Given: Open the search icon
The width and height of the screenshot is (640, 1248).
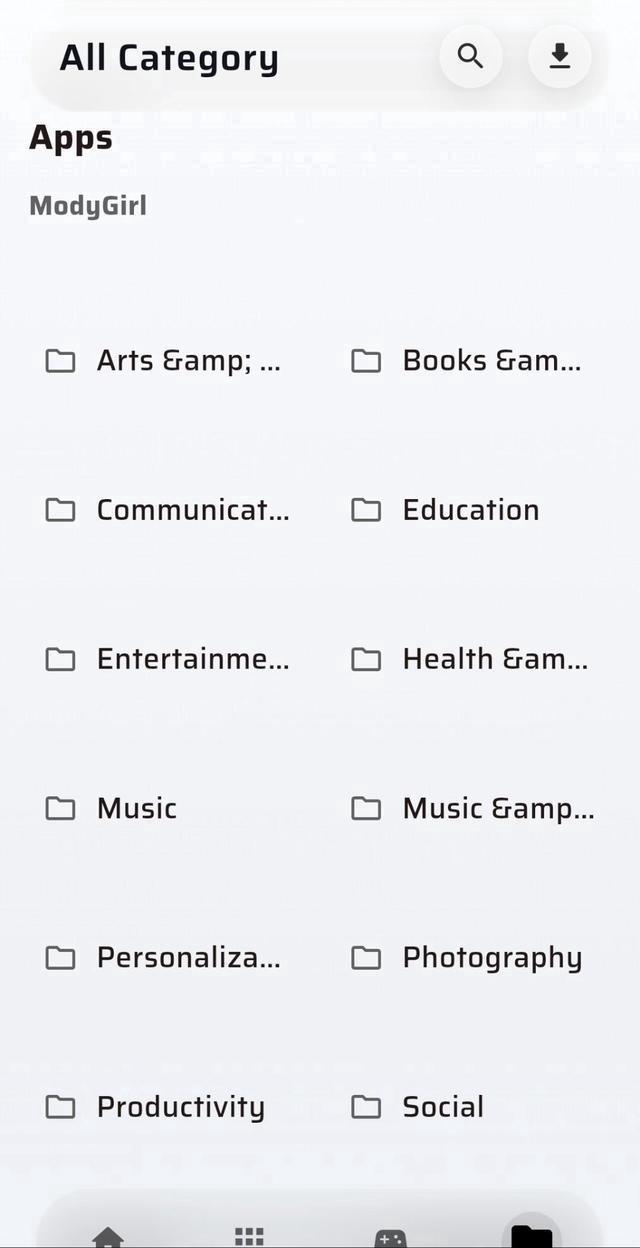Looking at the screenshot, I should point(470,56).
